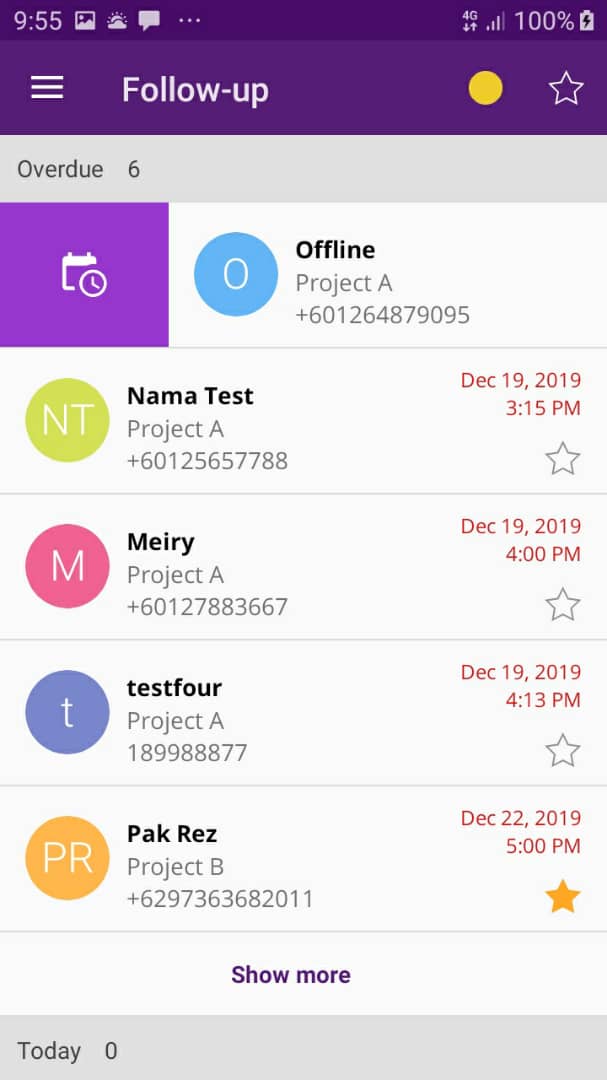Open Meiry's follow-up entry

click(x=303, y=567)
